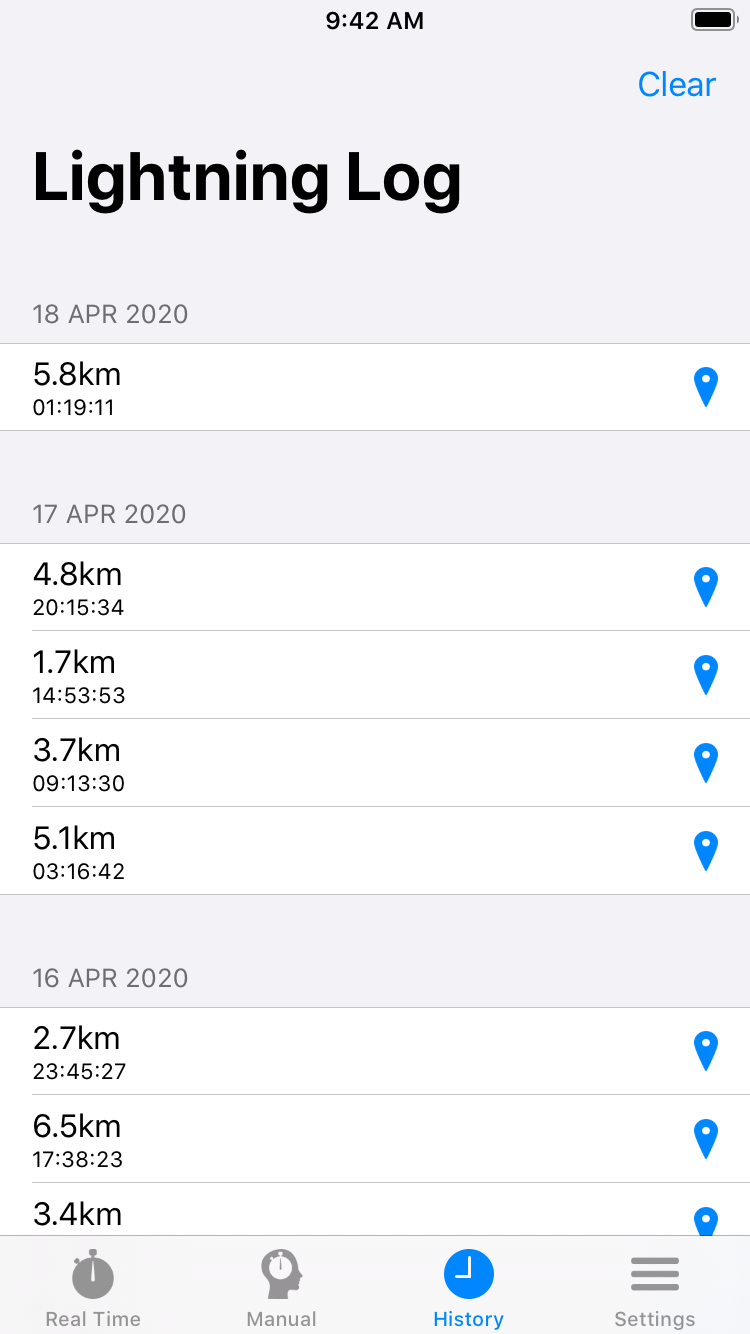Open the 5.8km entry at 01:19:11
Image resolution: width=750 pixels, height=1334 pixels.
pos(375,387)
